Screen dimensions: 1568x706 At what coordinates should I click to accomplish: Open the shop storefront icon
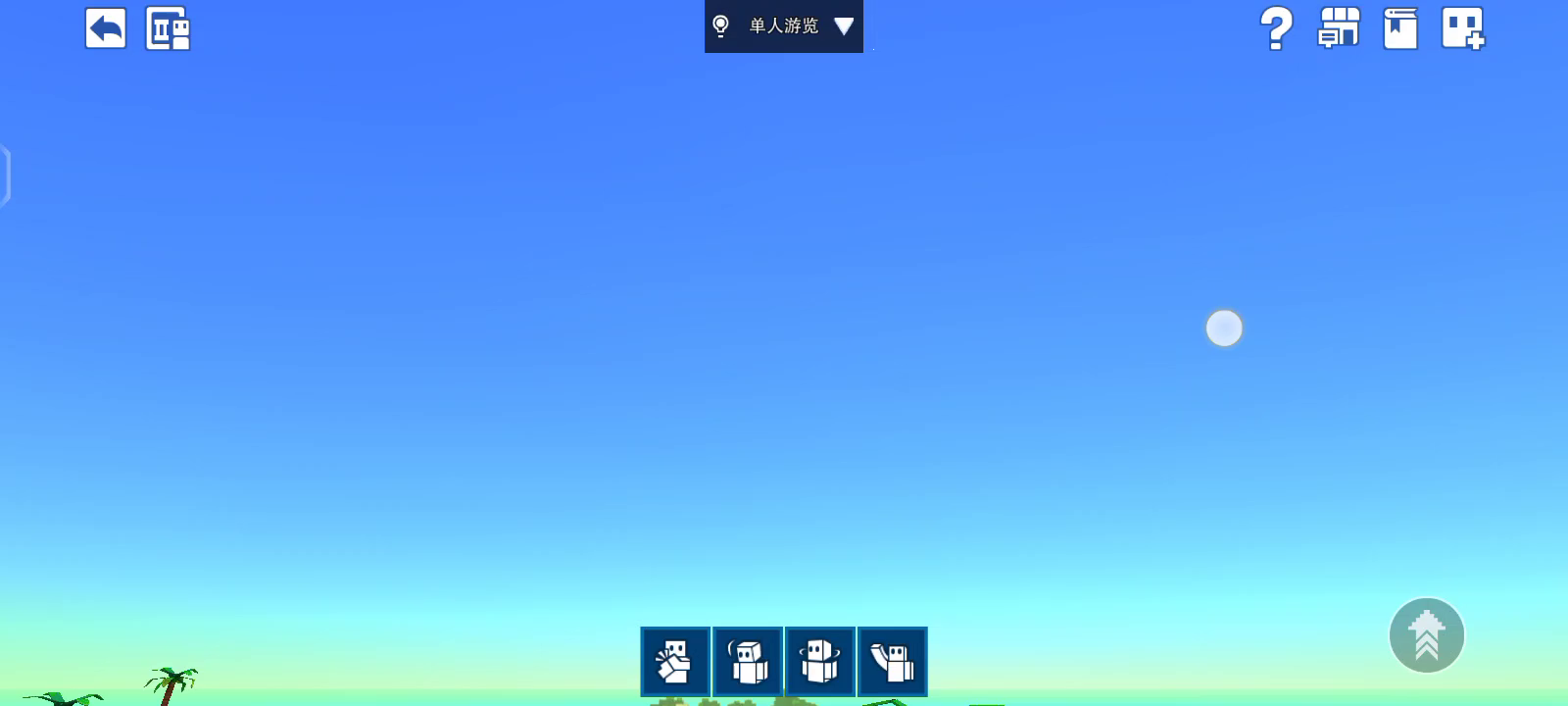click(1339, 28)
